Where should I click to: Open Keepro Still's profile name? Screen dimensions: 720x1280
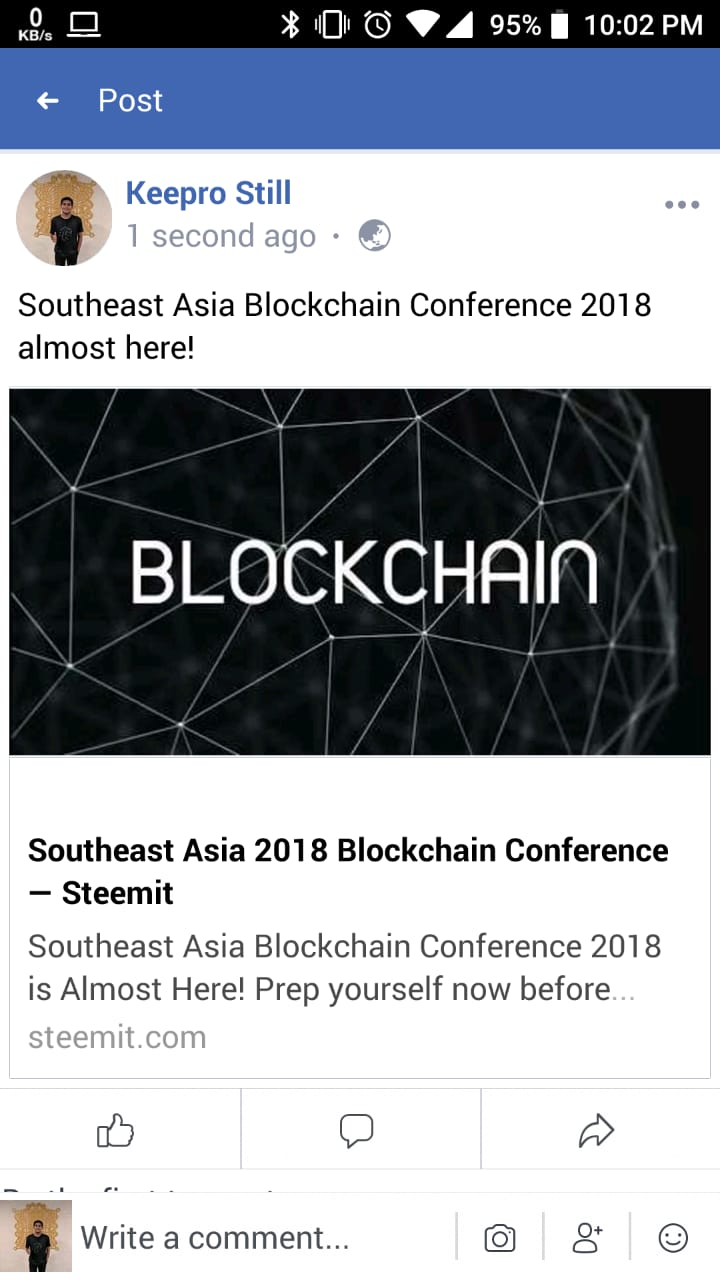[x=208, y=193]
